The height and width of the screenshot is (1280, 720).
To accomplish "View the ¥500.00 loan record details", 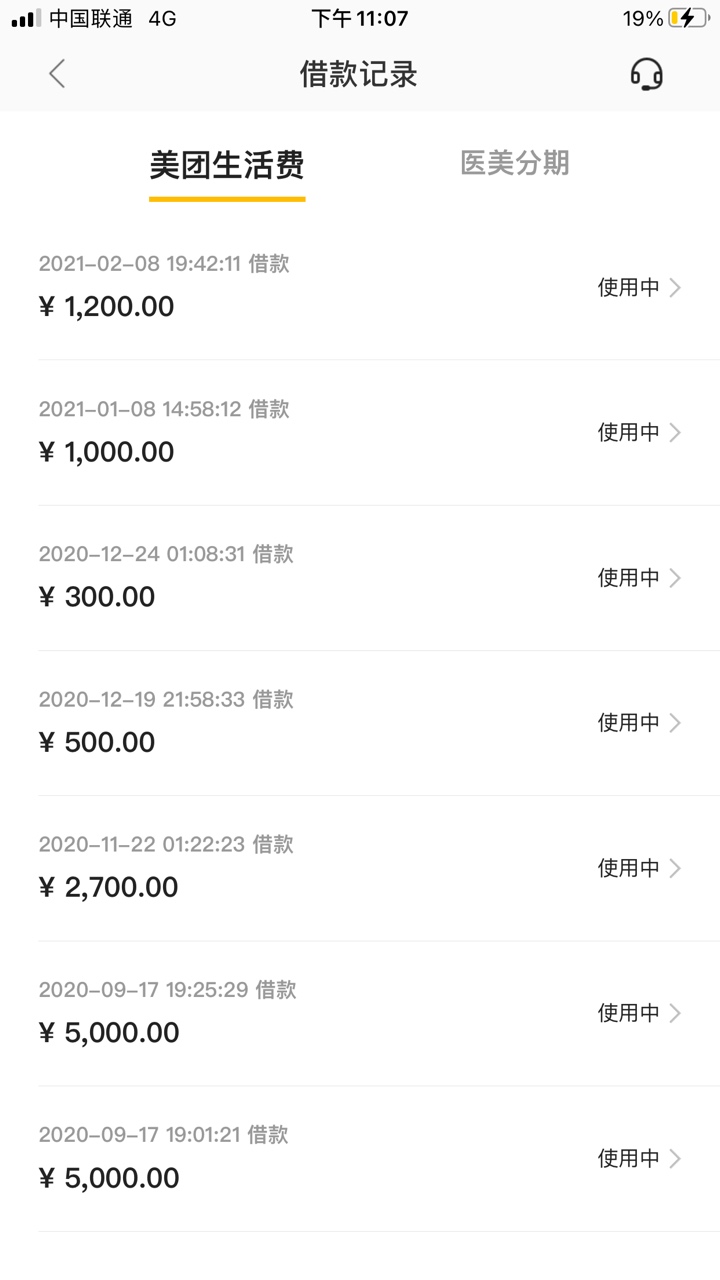I will (x=360, y=722).
